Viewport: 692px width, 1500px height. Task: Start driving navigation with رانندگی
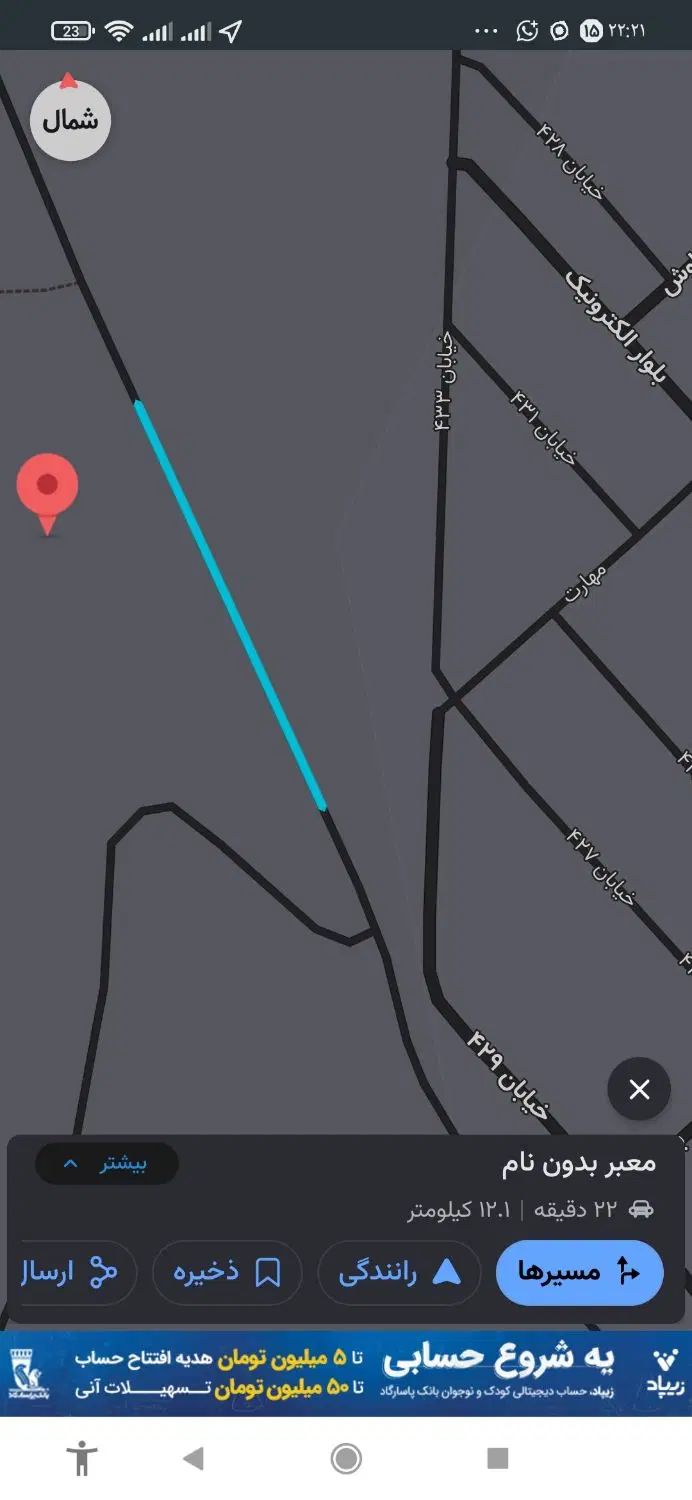tap(399, 1272)
